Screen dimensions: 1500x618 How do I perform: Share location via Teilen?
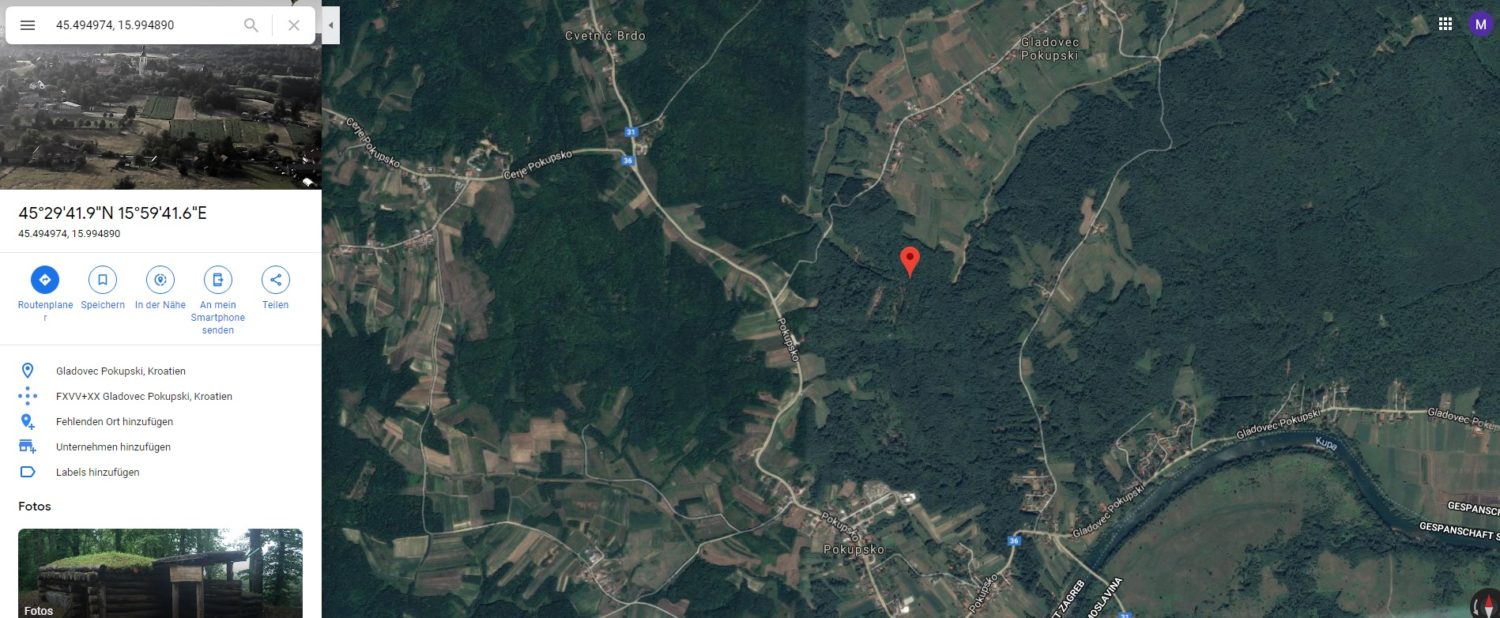[x=276, y=280]
